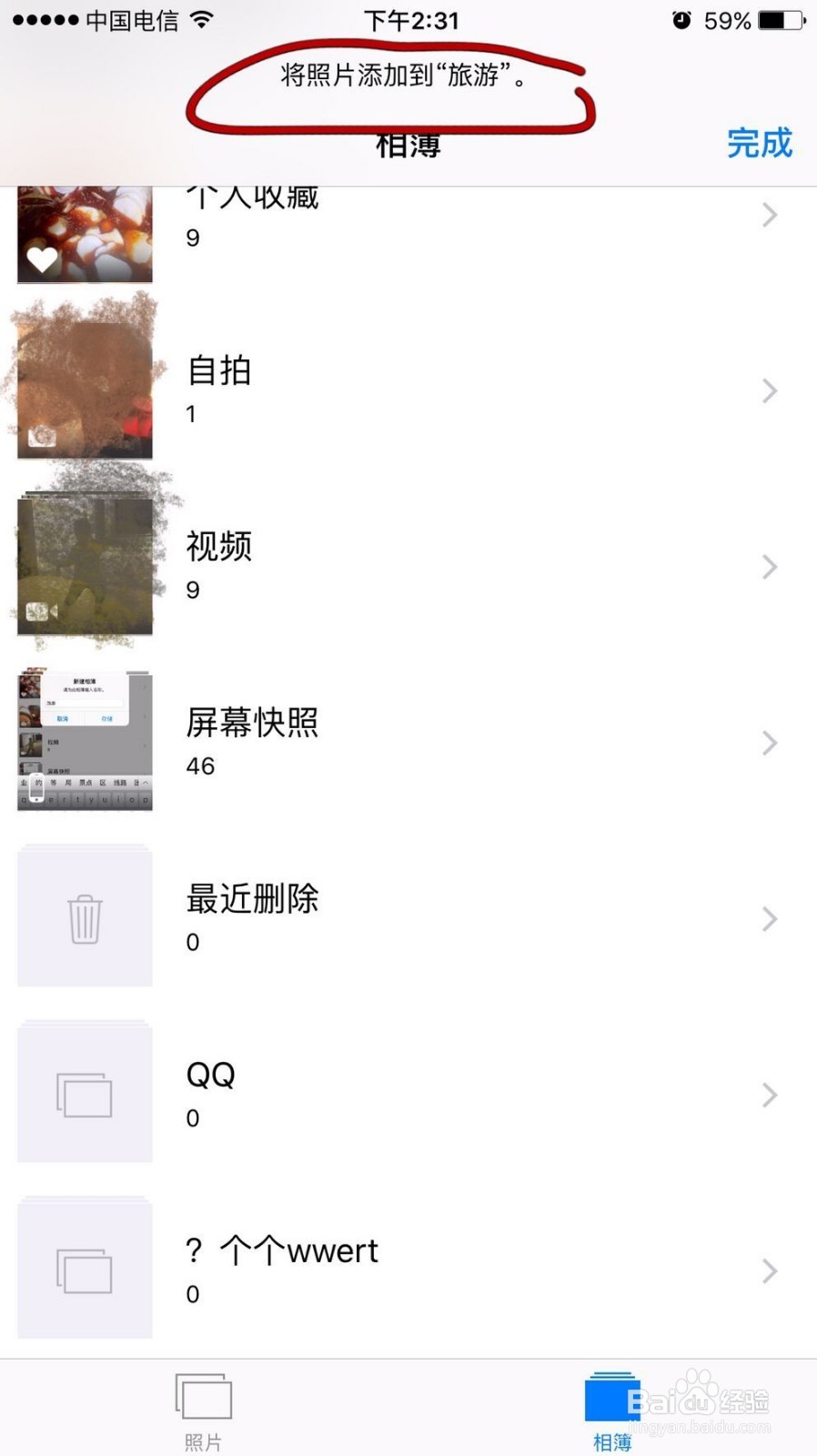
Task: Tap the blue album icon above 相簿
Action: coord(611,1393)
